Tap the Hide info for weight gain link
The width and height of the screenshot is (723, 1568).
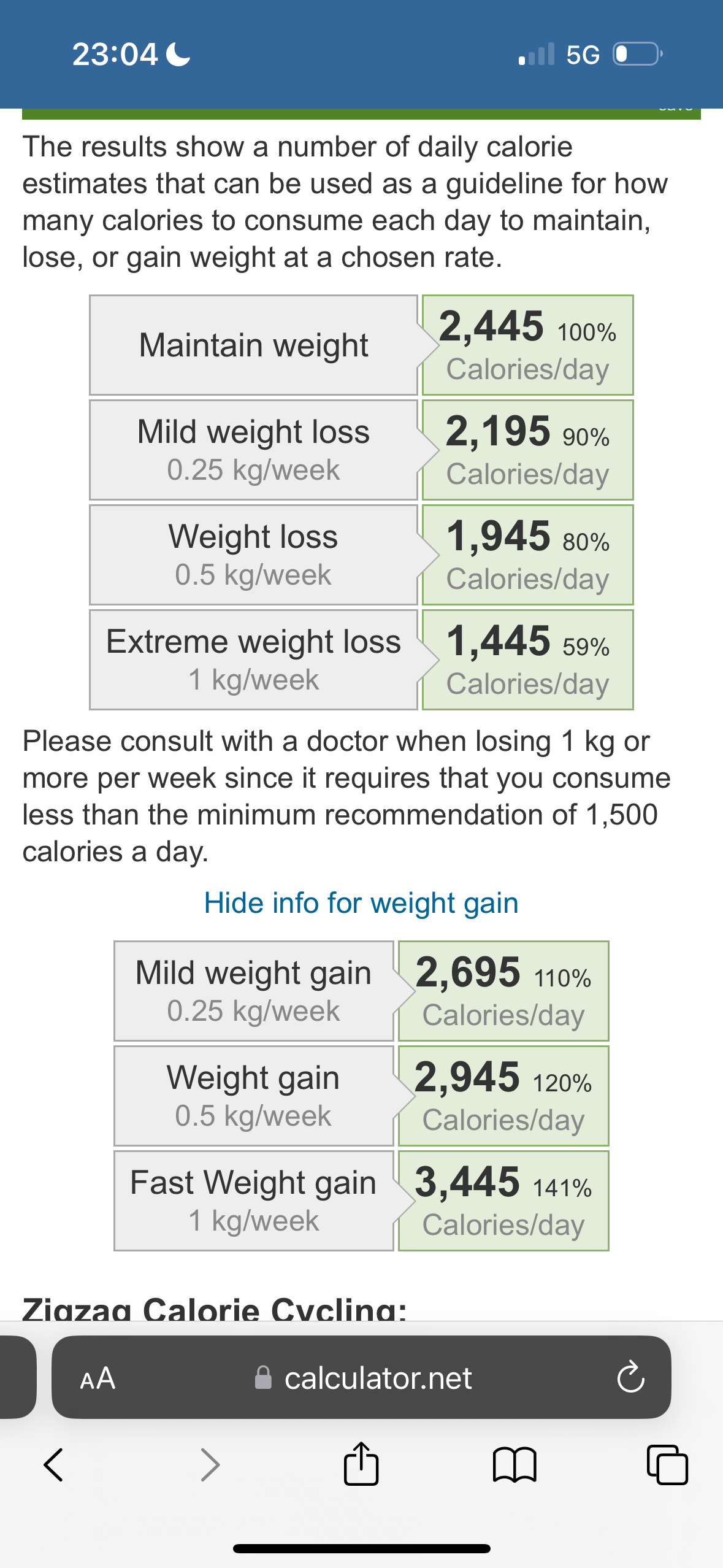click(x=361, y=903)
